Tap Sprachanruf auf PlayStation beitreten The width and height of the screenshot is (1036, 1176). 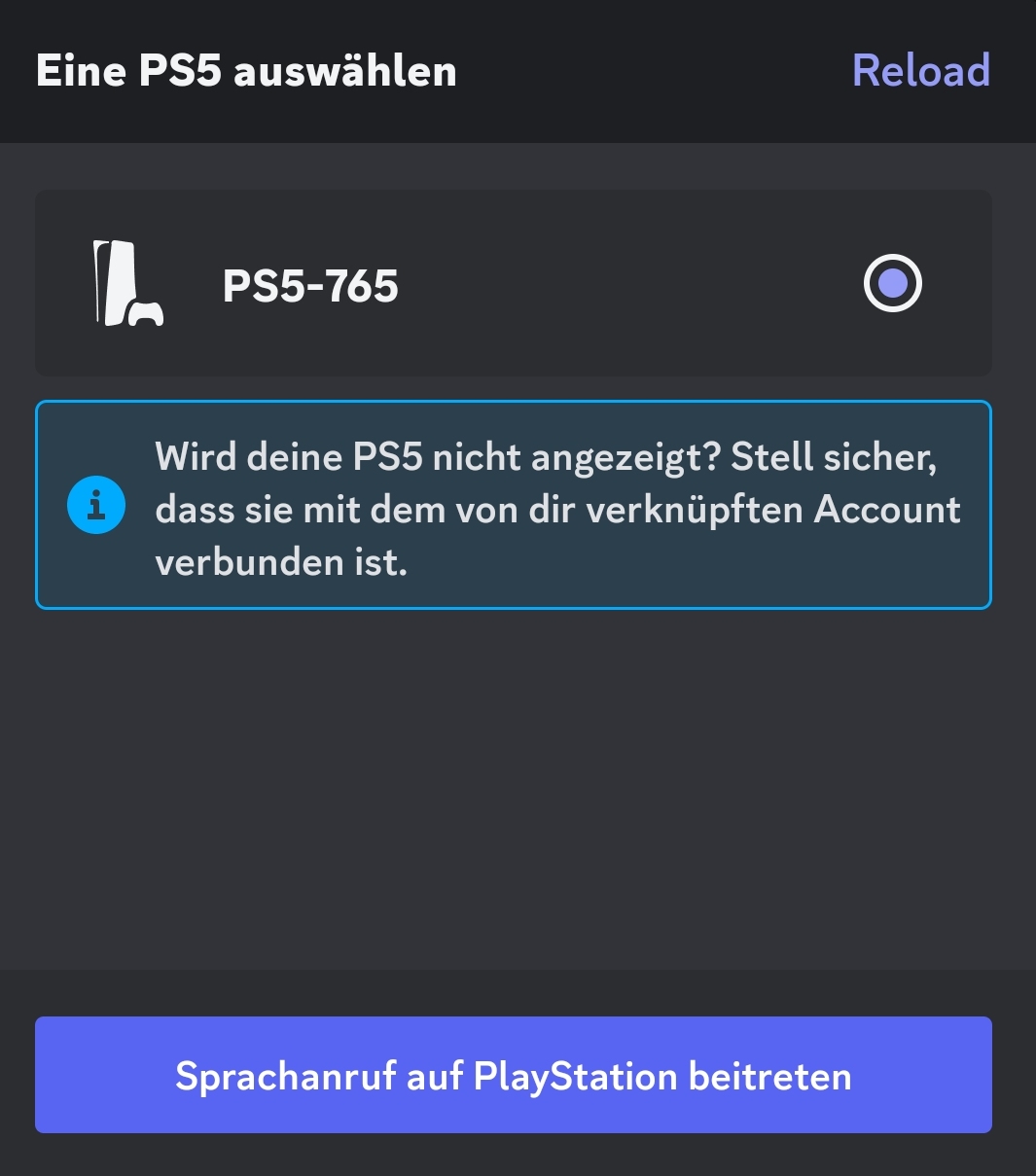click(x=514, y=1075)
